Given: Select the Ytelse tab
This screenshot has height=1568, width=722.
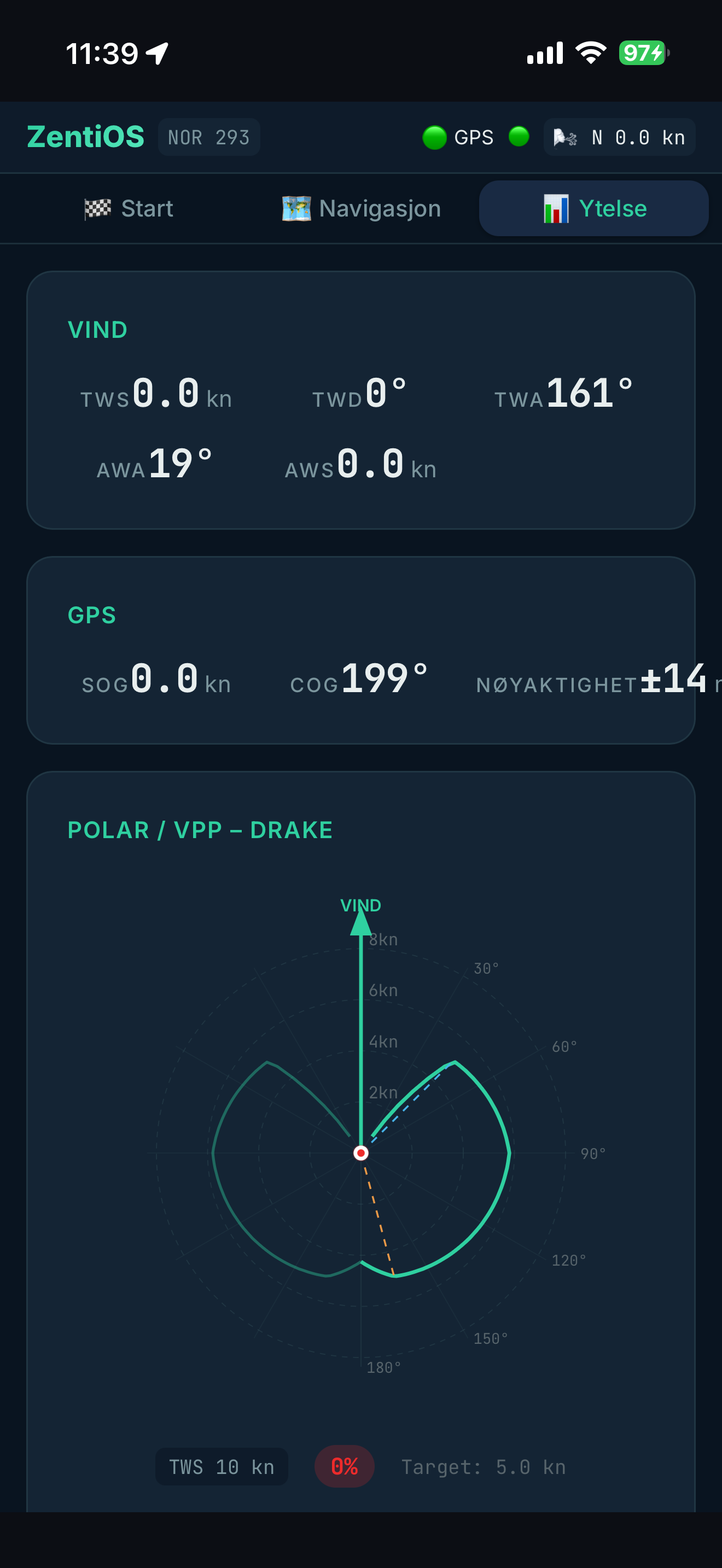Looking at the screenshot, I should click(593, 208).
